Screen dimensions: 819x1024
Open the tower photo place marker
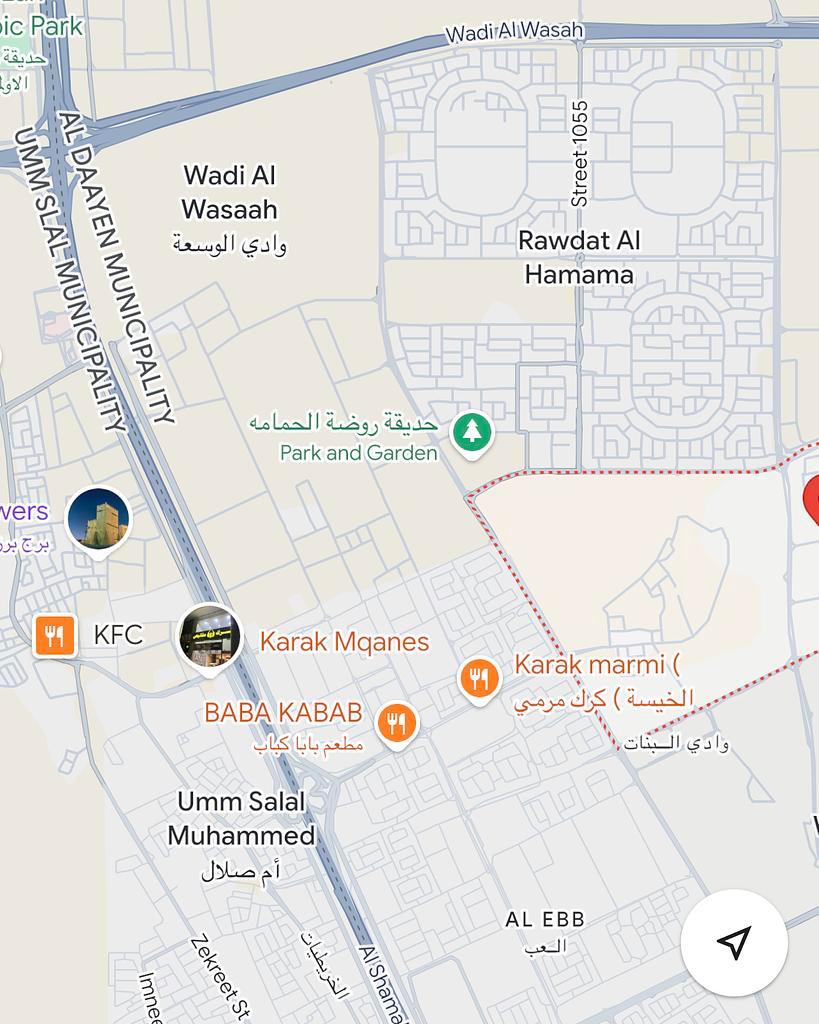[98, 518]
